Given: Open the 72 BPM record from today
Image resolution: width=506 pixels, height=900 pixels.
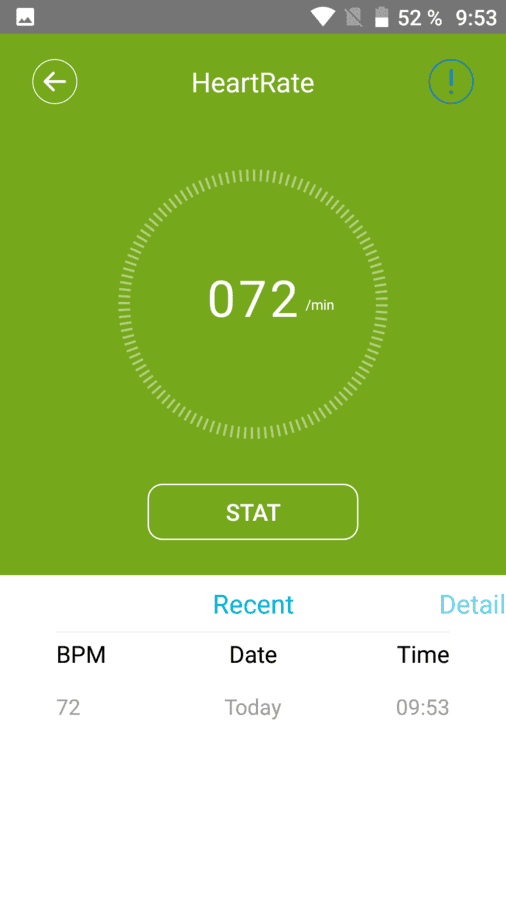Looking at the screenshot, I should (x=253, y=707).
